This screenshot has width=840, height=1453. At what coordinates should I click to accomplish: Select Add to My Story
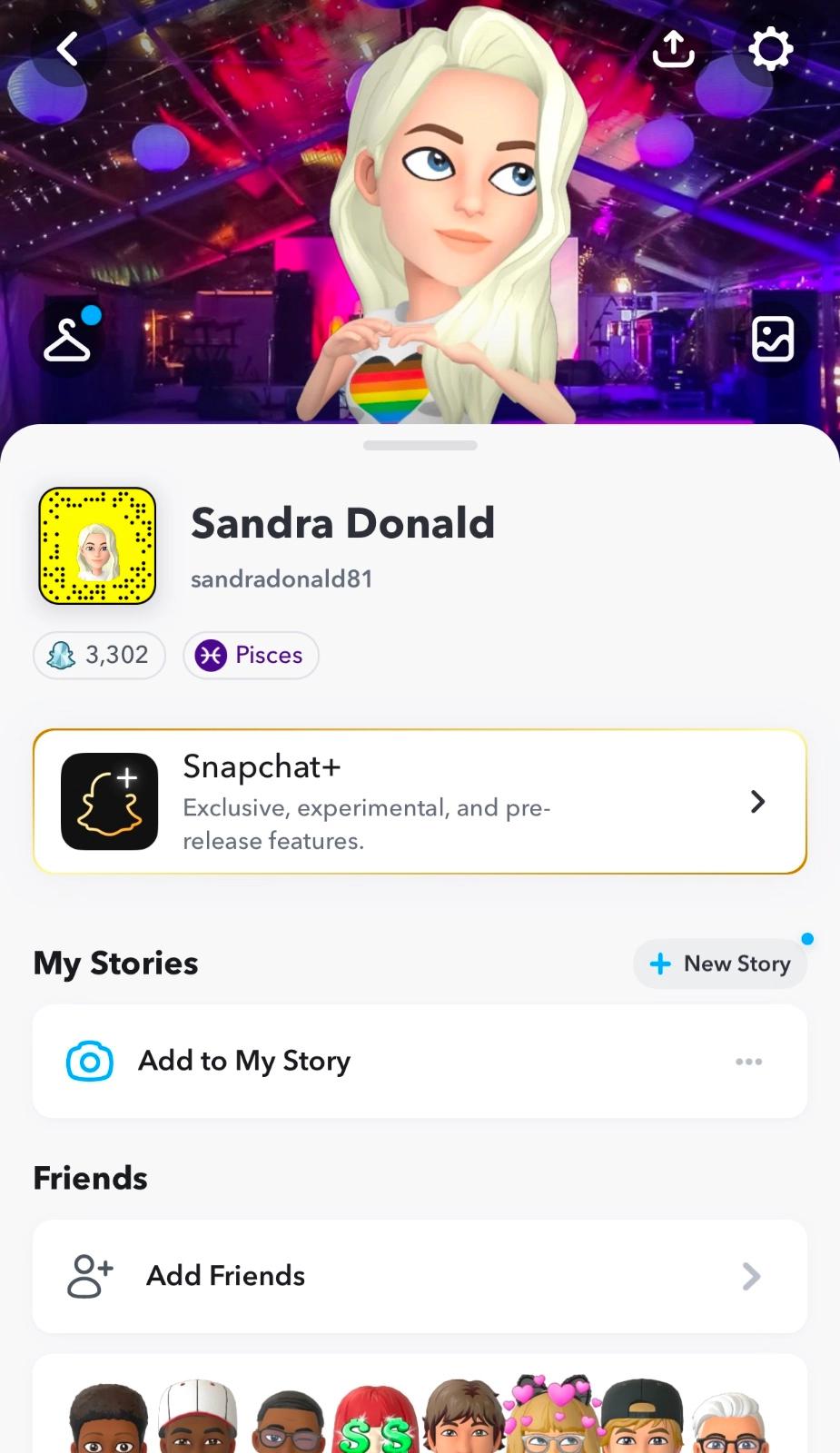tap(245, 1061)
